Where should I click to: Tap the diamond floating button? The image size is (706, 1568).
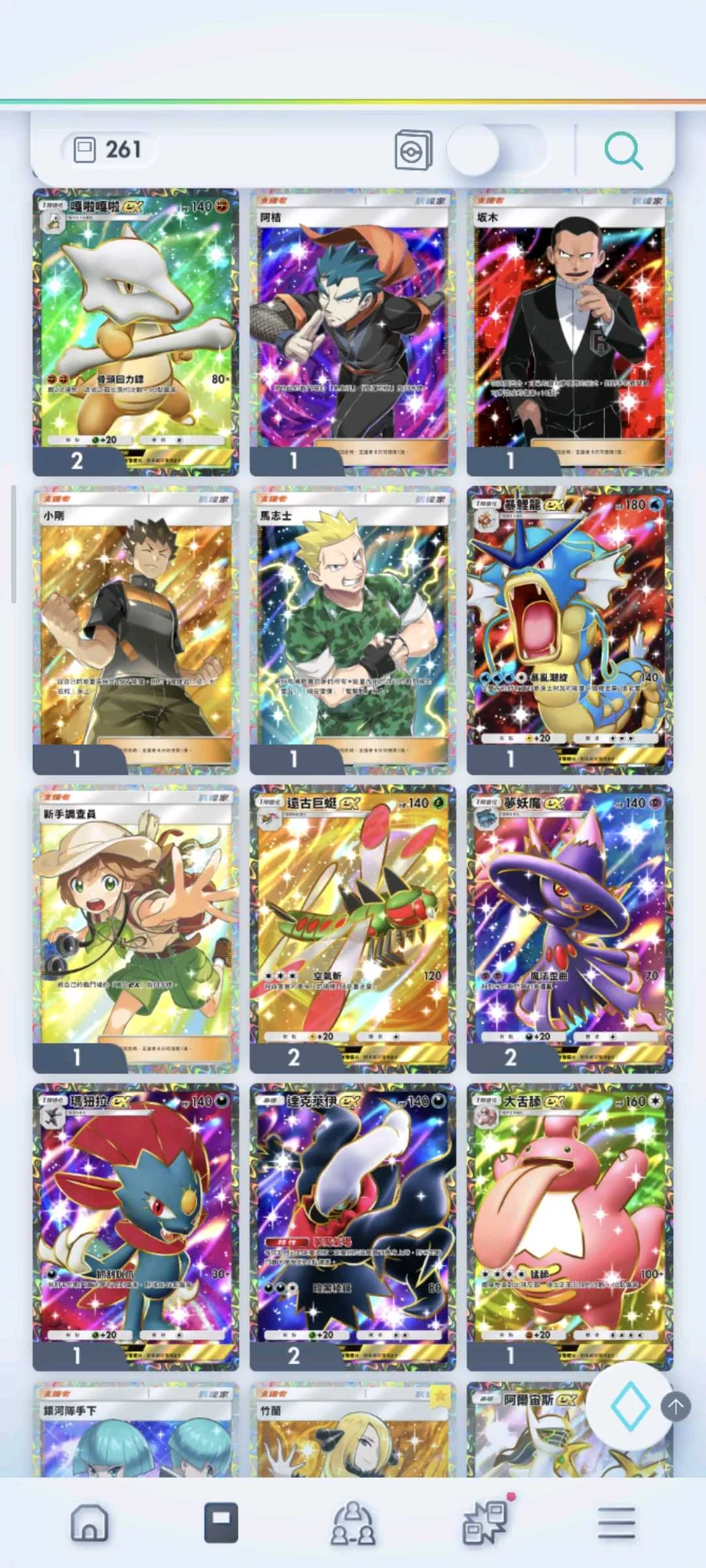(630, 1406)
